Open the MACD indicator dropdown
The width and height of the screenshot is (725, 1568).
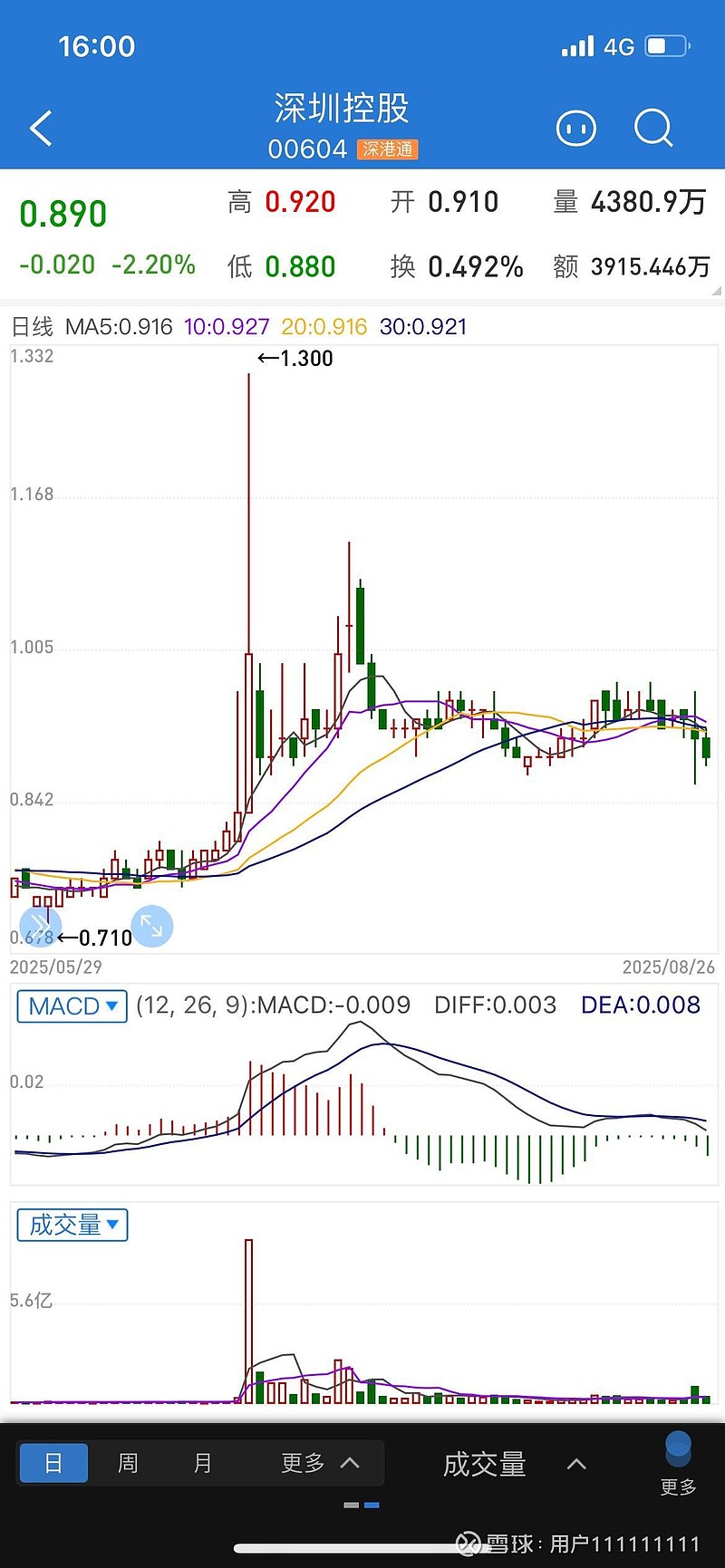point(72,1006)
